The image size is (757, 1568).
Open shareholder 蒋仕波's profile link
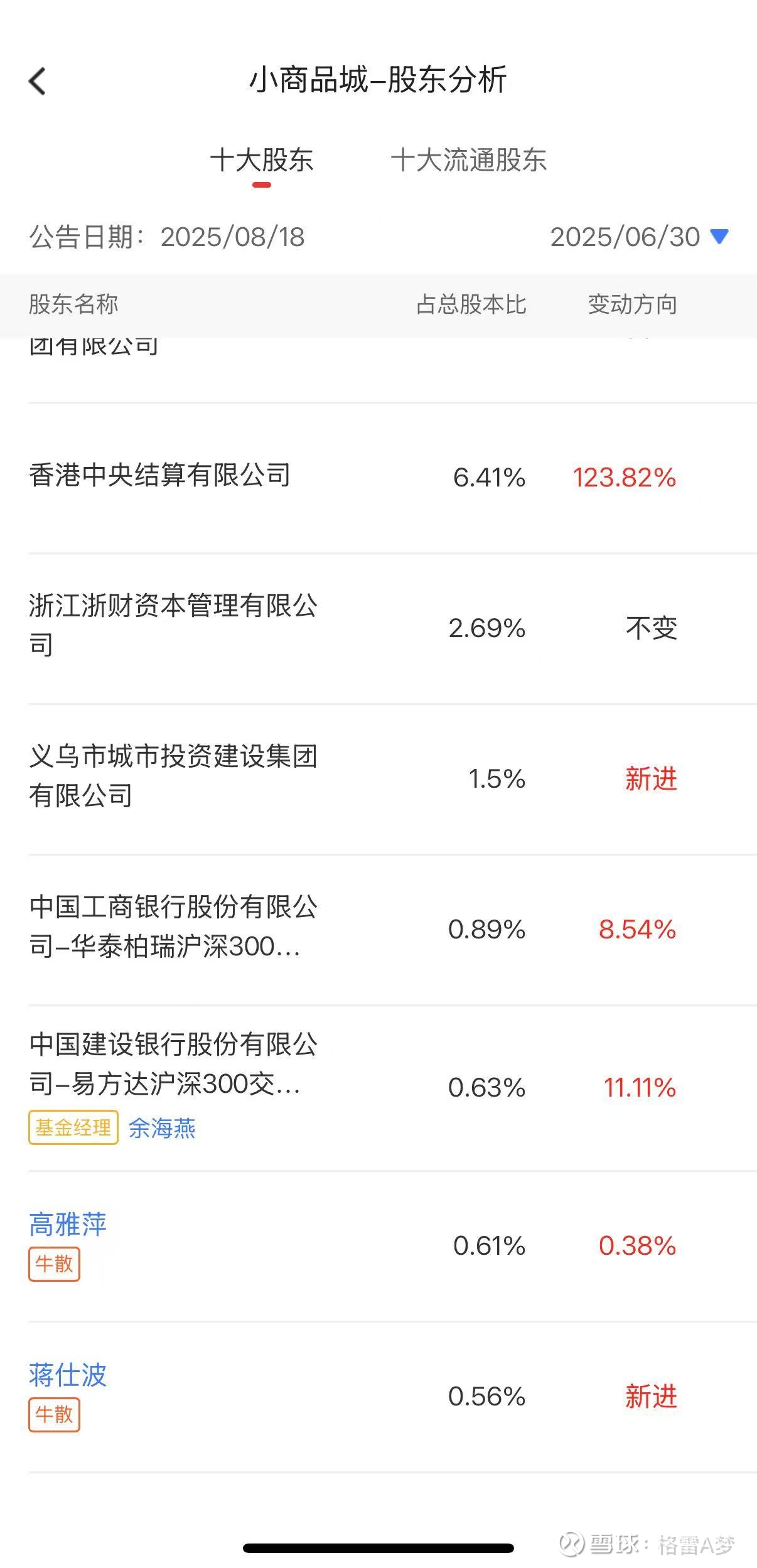coord(68,1375)
